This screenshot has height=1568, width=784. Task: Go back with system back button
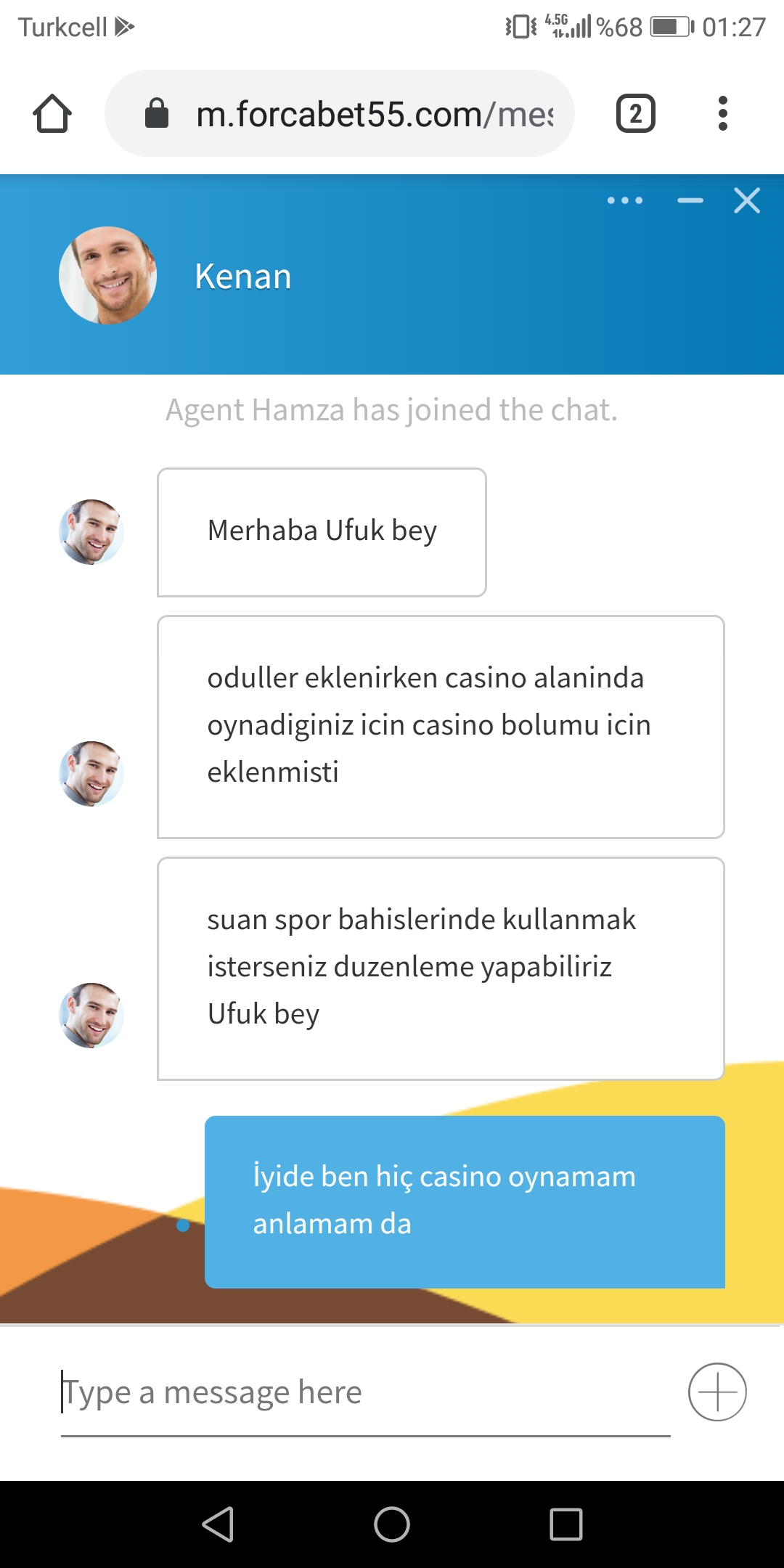click(x=218, y=1524)
